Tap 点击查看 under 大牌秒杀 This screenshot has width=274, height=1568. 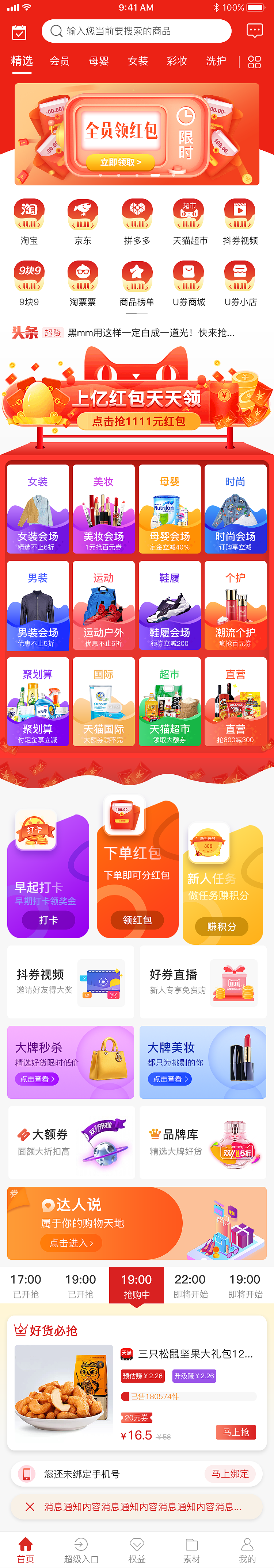37,1079
